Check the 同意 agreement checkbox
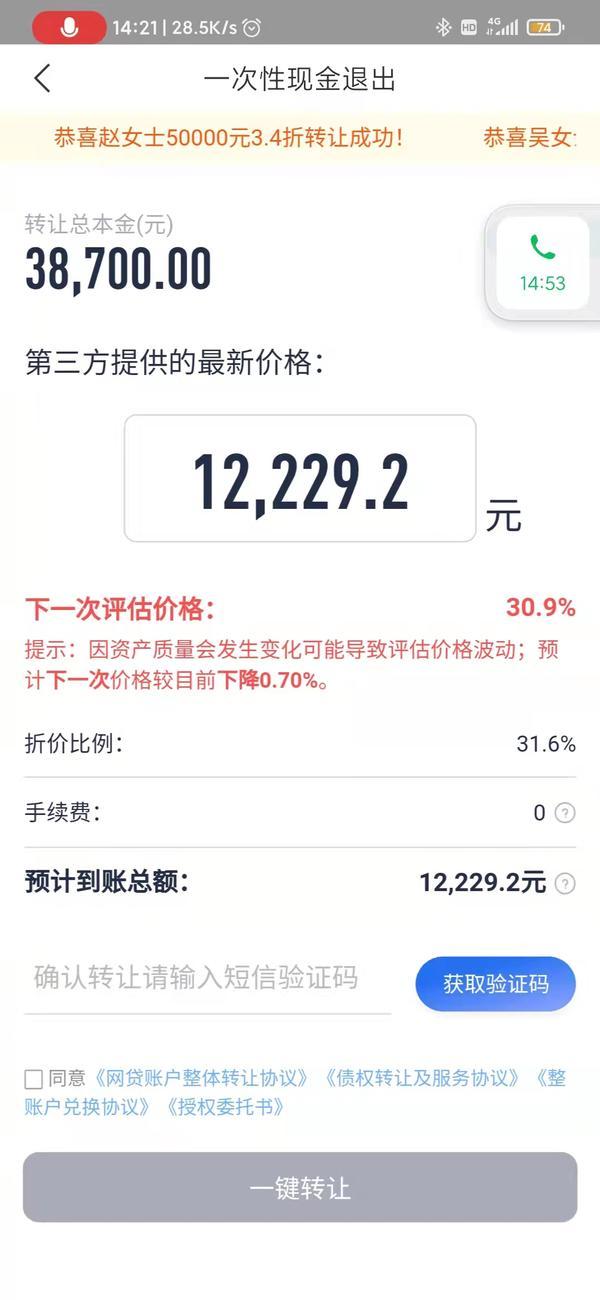The width and height of the screenshot is (600, 1300). pyautogui.click(x=34, y=1079)
